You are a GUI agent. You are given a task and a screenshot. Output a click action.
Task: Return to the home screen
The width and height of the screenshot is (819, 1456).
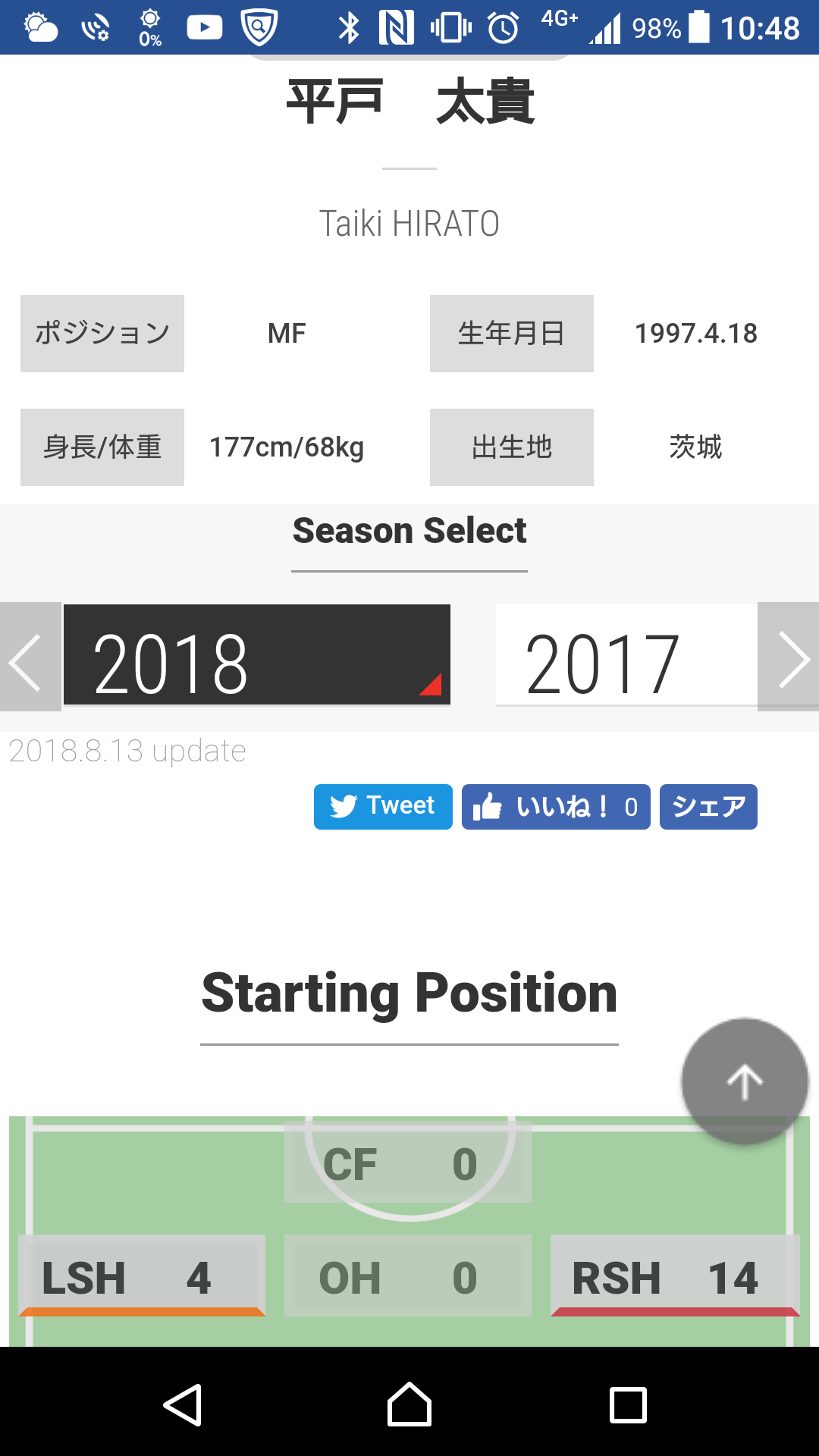(x=409, y=1404)
